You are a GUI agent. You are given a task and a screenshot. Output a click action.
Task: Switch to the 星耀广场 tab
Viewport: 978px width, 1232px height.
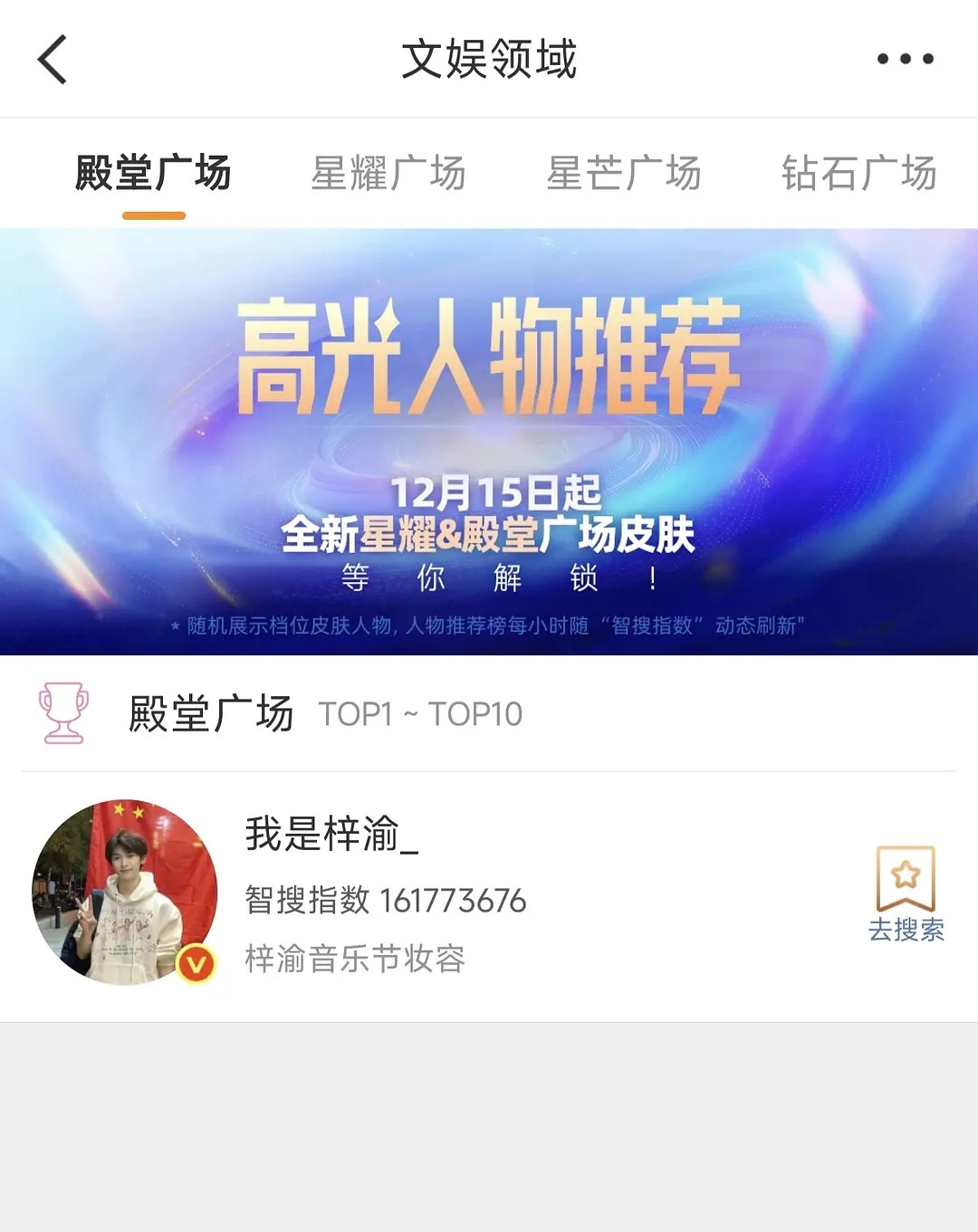tap(388, 173)
